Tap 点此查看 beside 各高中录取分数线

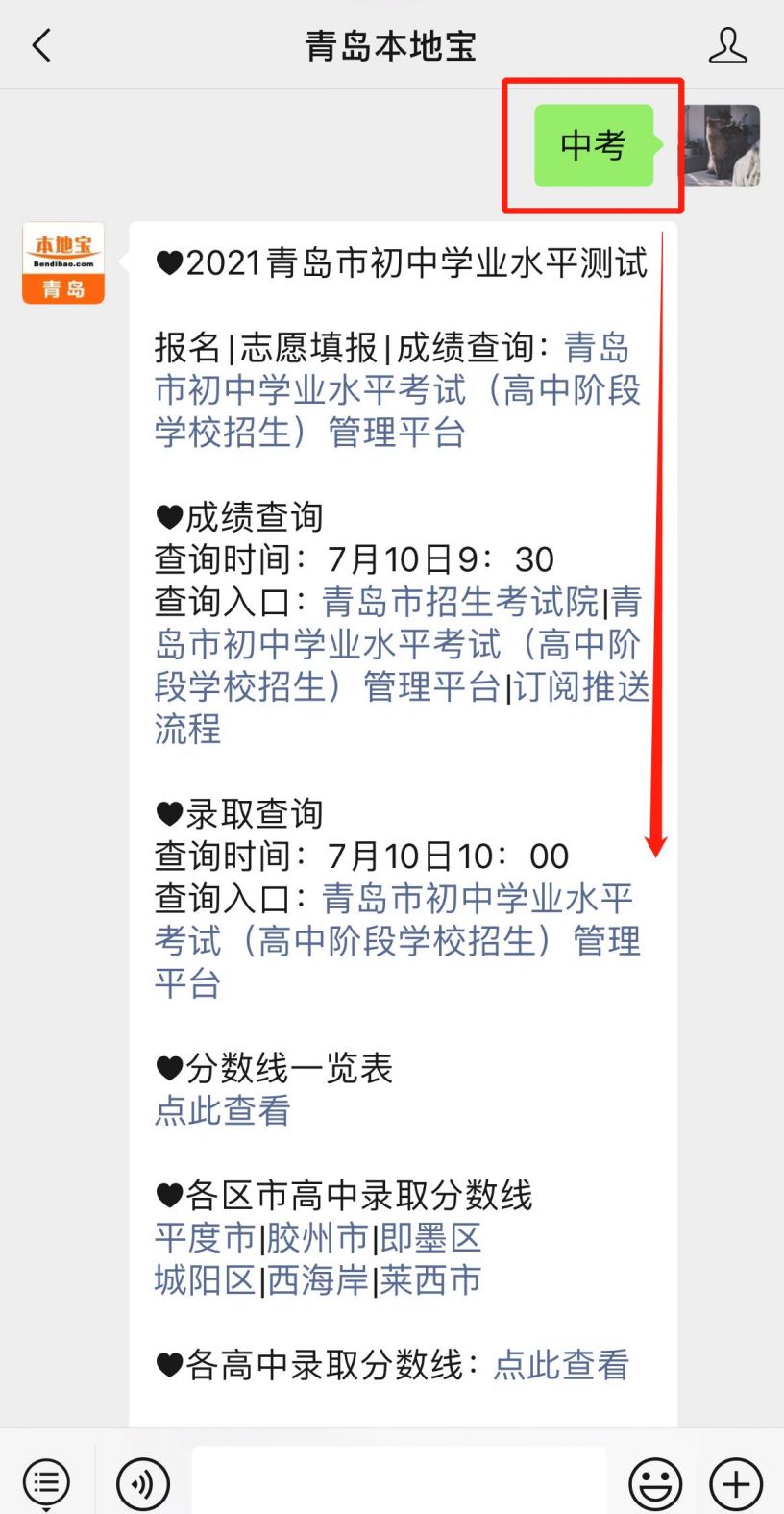click(561, 1365)
